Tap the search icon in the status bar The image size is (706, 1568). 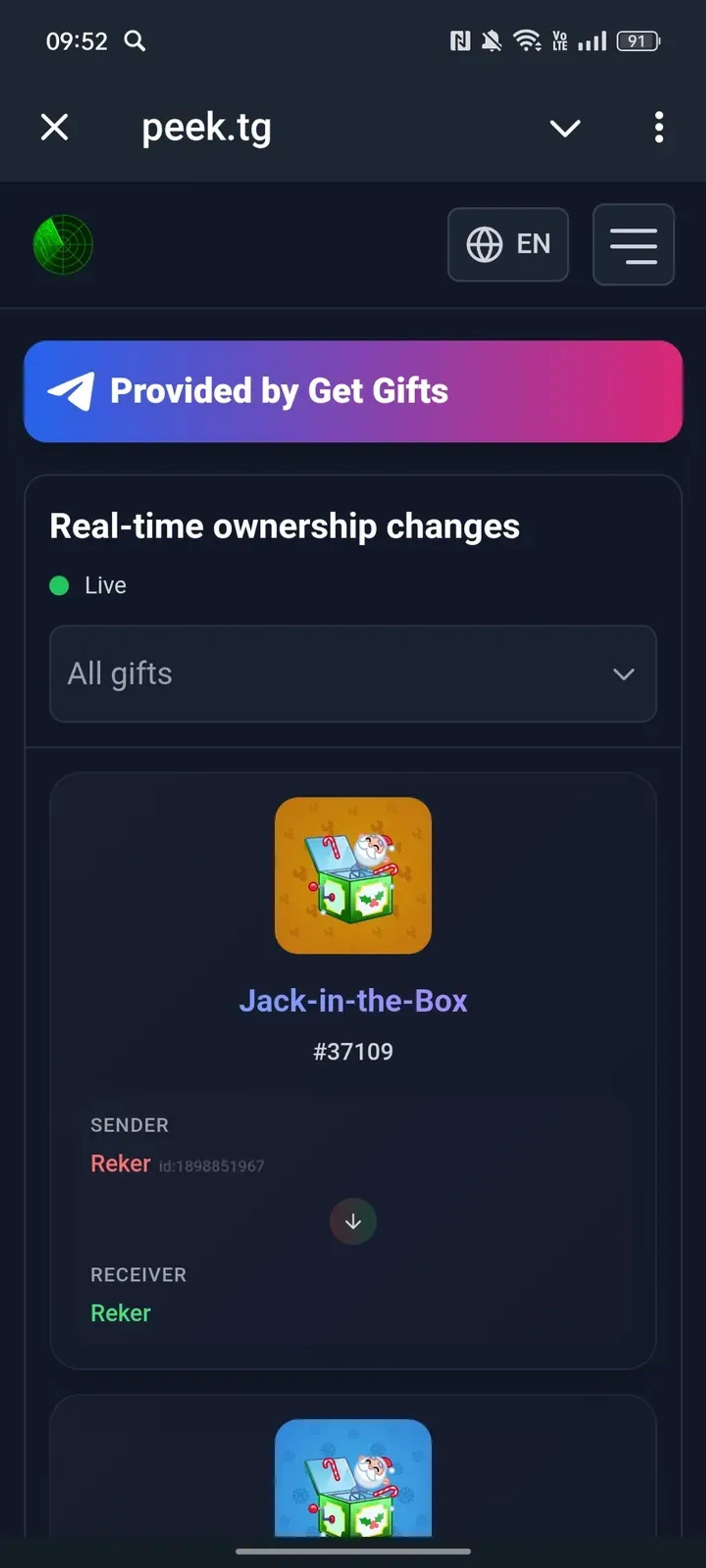[135, 41]
